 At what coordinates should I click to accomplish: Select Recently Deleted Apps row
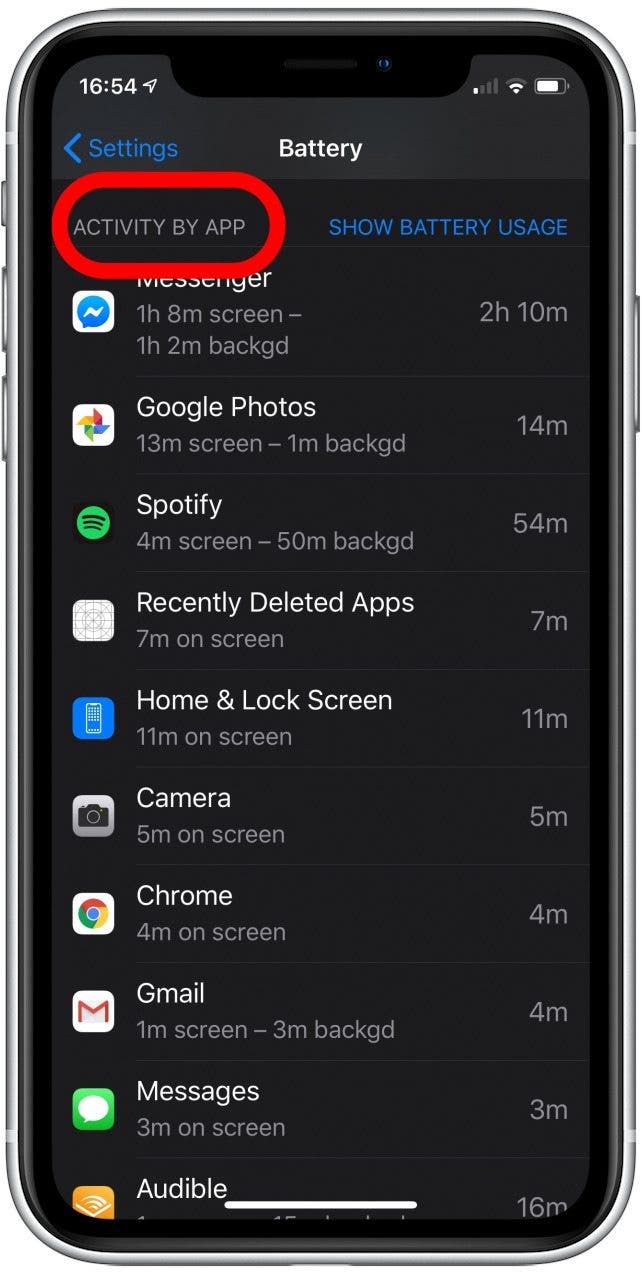point(320,620)
